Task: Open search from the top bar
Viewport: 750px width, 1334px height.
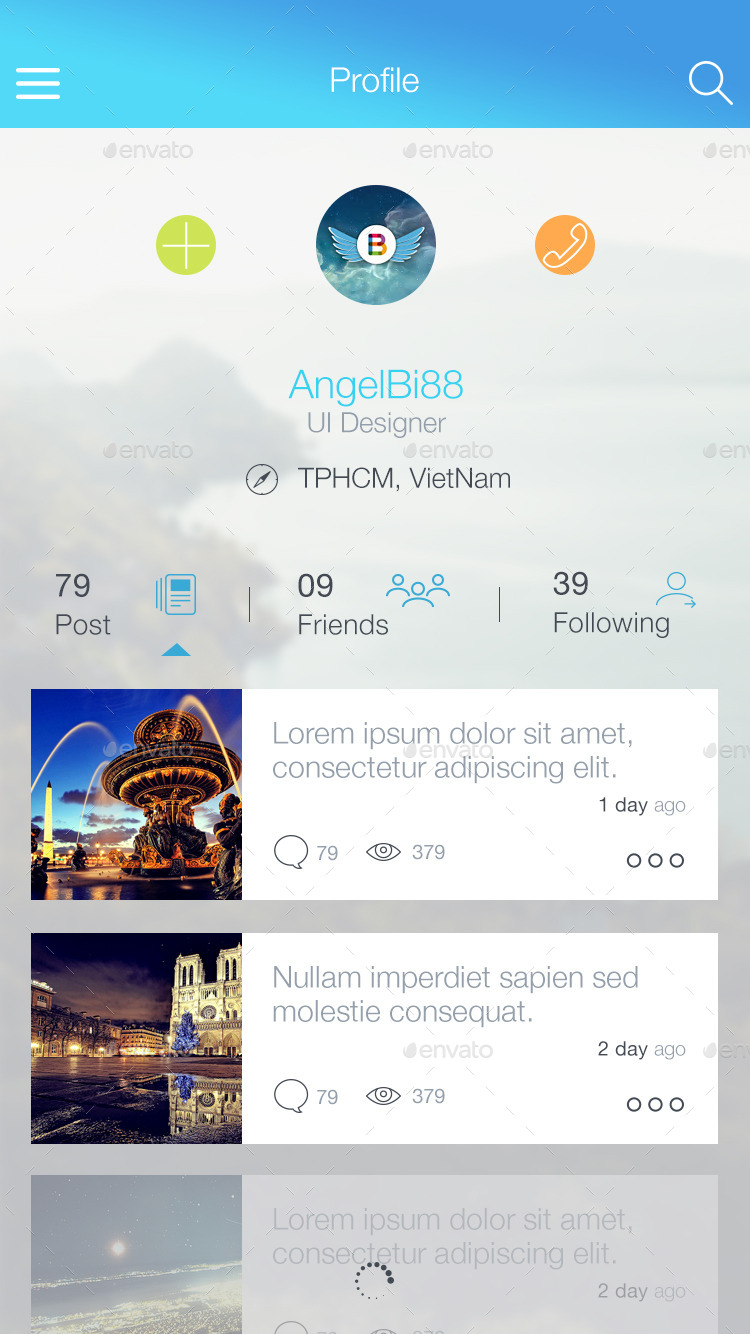Action: tap(710, 83)
